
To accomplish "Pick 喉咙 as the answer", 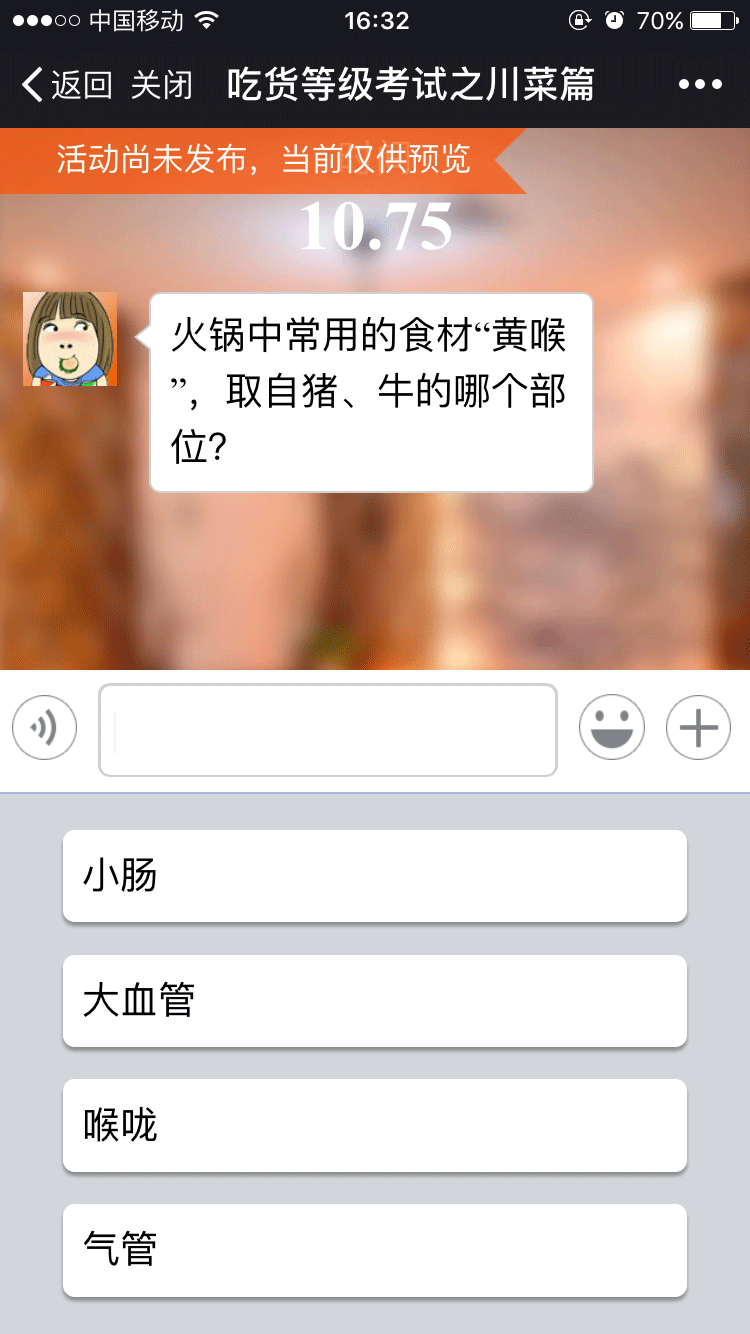I will click(x=375, y=1125).
